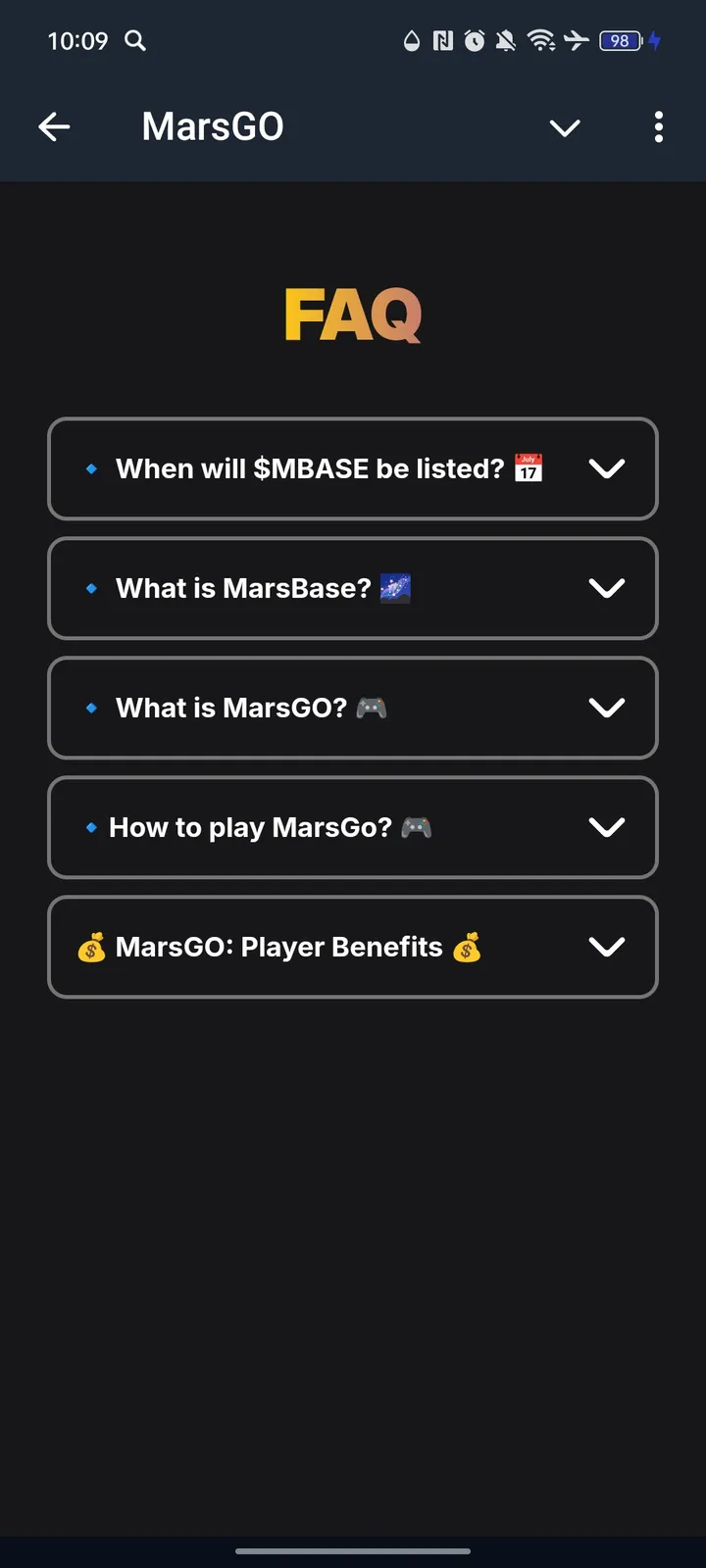Tap the search icon in the status bar
The width and height of the screenshot is (706, 1568).
pyautogui.click(x=135, y=40)
